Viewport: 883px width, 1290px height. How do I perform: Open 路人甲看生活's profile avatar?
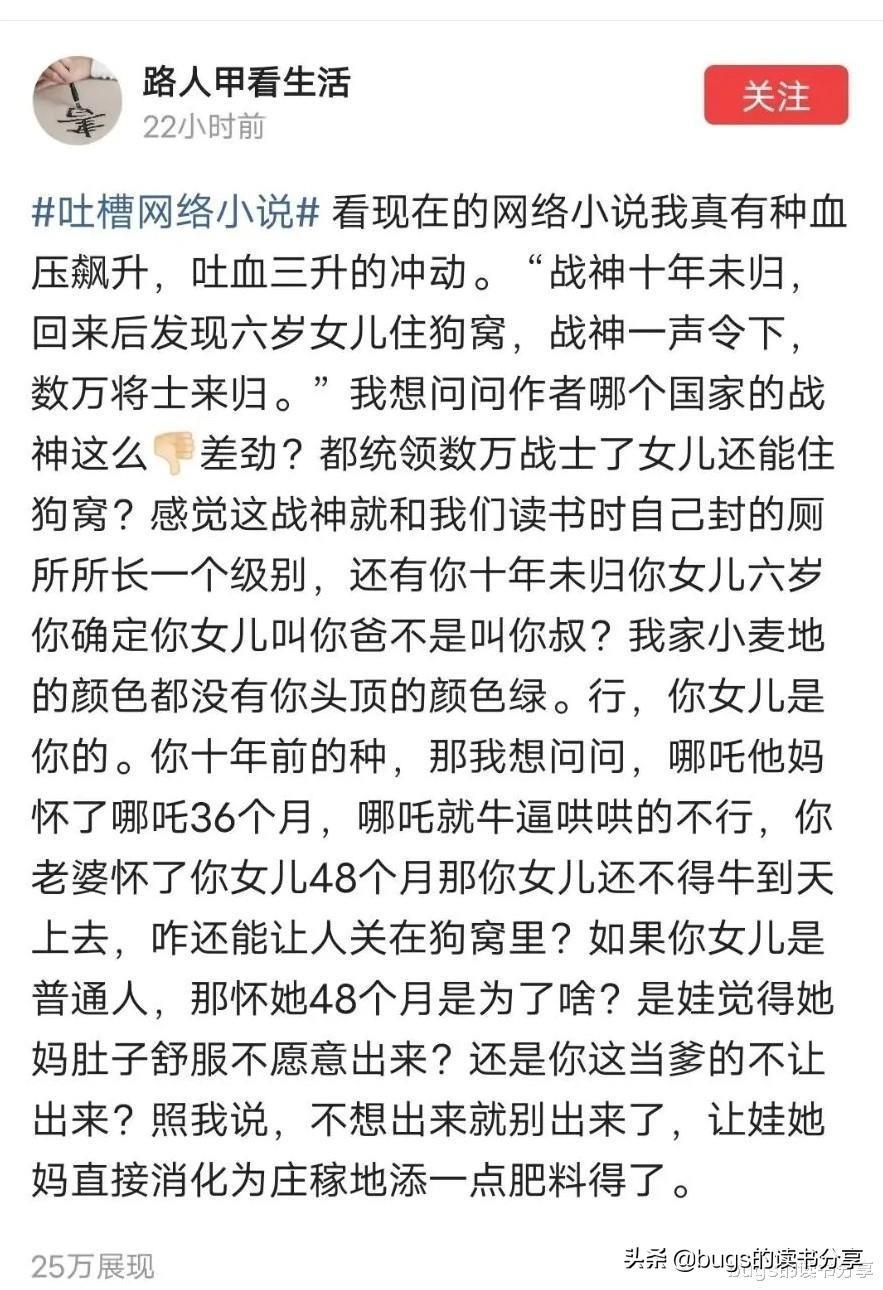coord(77,100)
